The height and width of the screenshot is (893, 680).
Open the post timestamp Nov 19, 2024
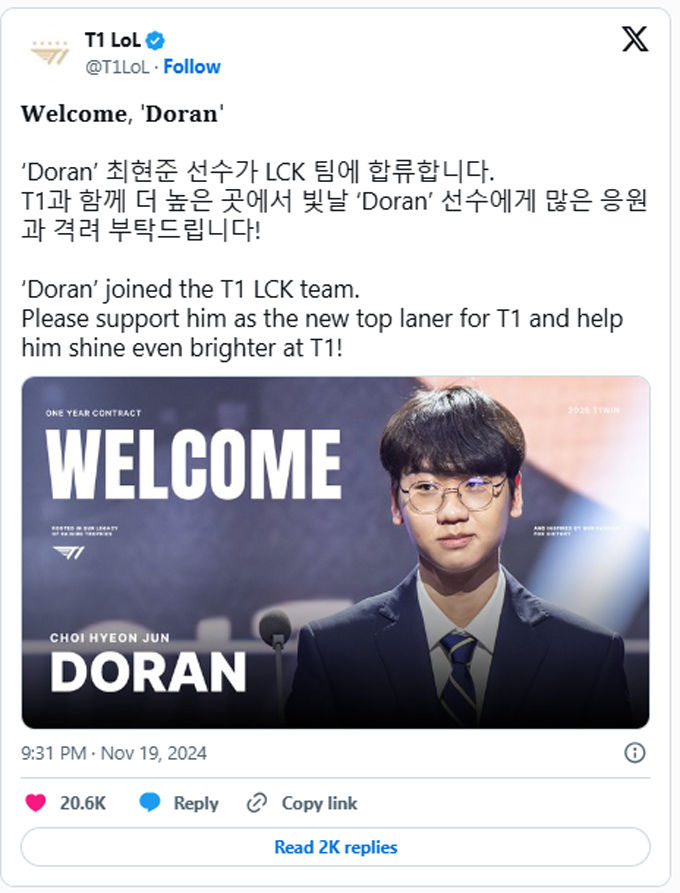pyautogui.click(x=114, y=752)
